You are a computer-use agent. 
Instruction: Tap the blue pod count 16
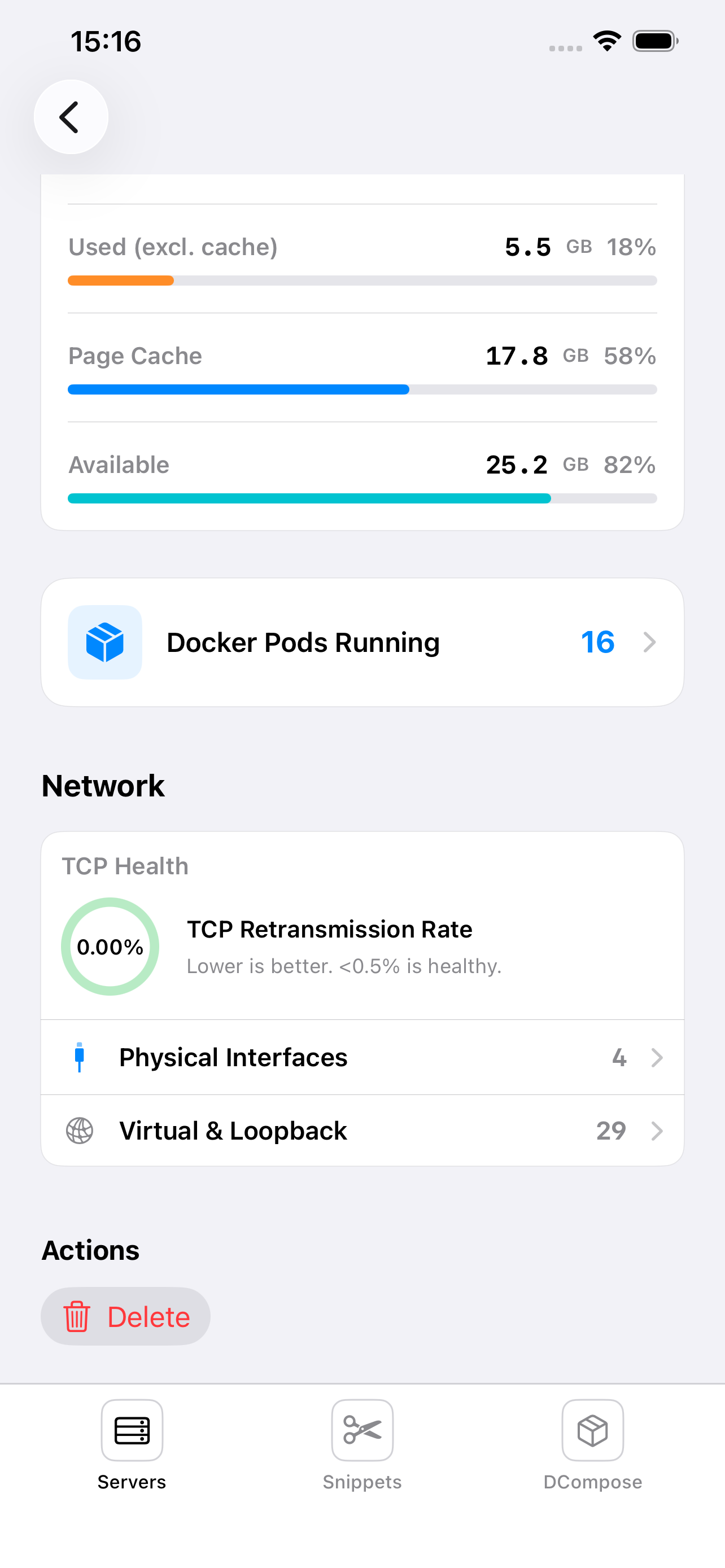click(x=597, y=642)
